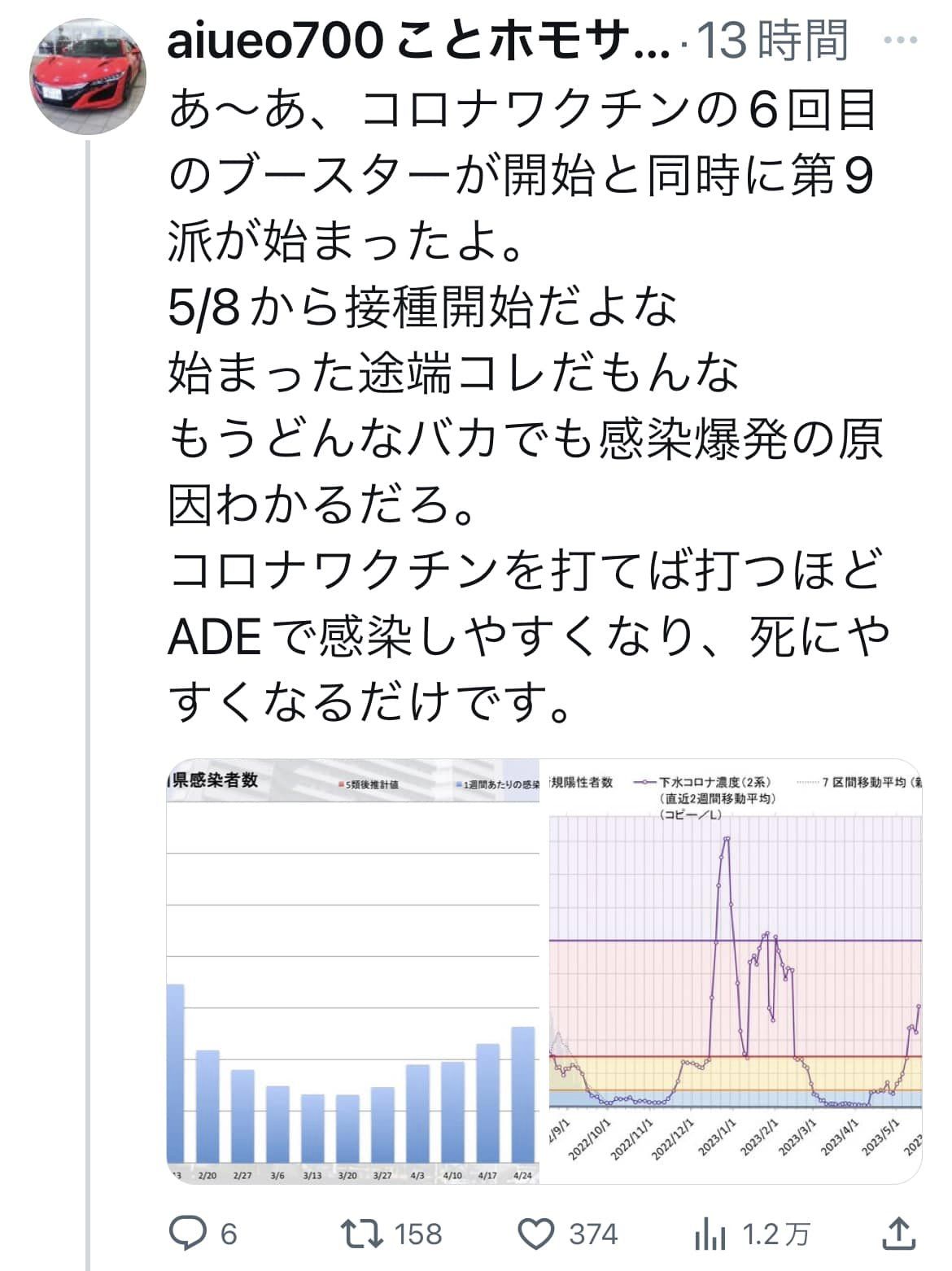Screen dimensions: 952x1271
Task: Like the tweet with 374 likes
Action: pos(537,1233)
